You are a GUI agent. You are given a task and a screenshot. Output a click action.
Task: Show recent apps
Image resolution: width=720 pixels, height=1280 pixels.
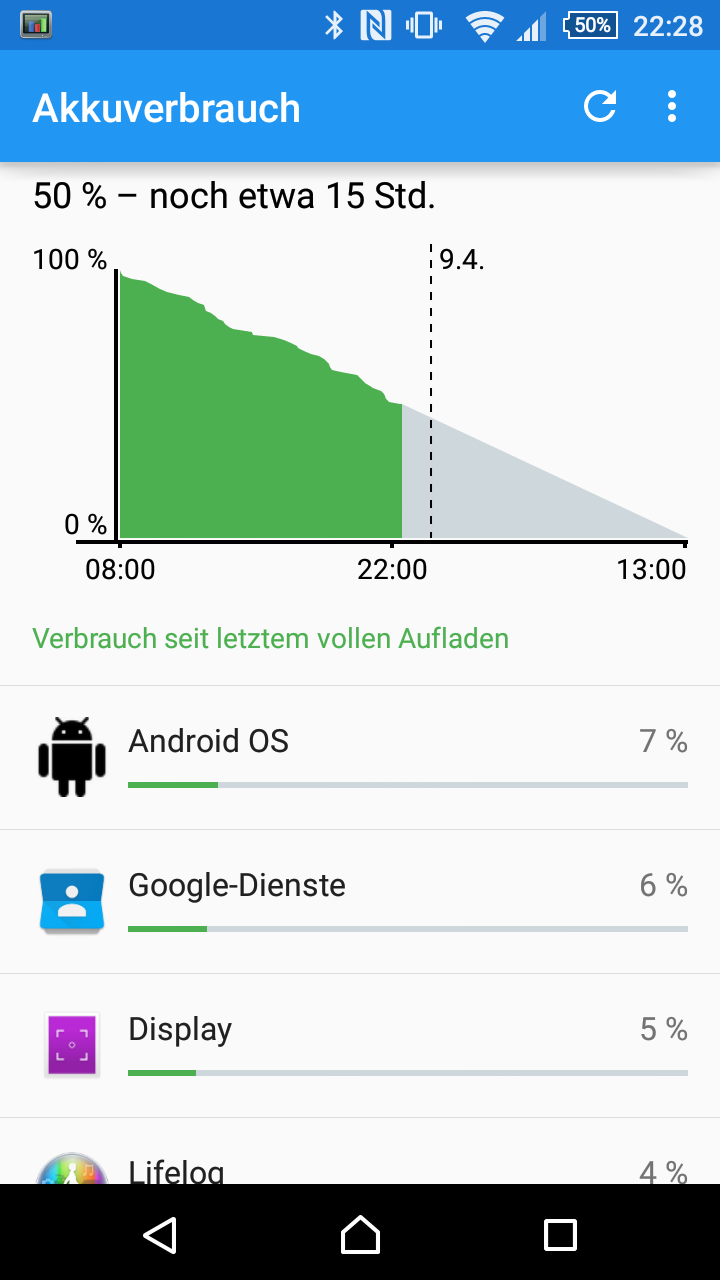(560, 1235)
